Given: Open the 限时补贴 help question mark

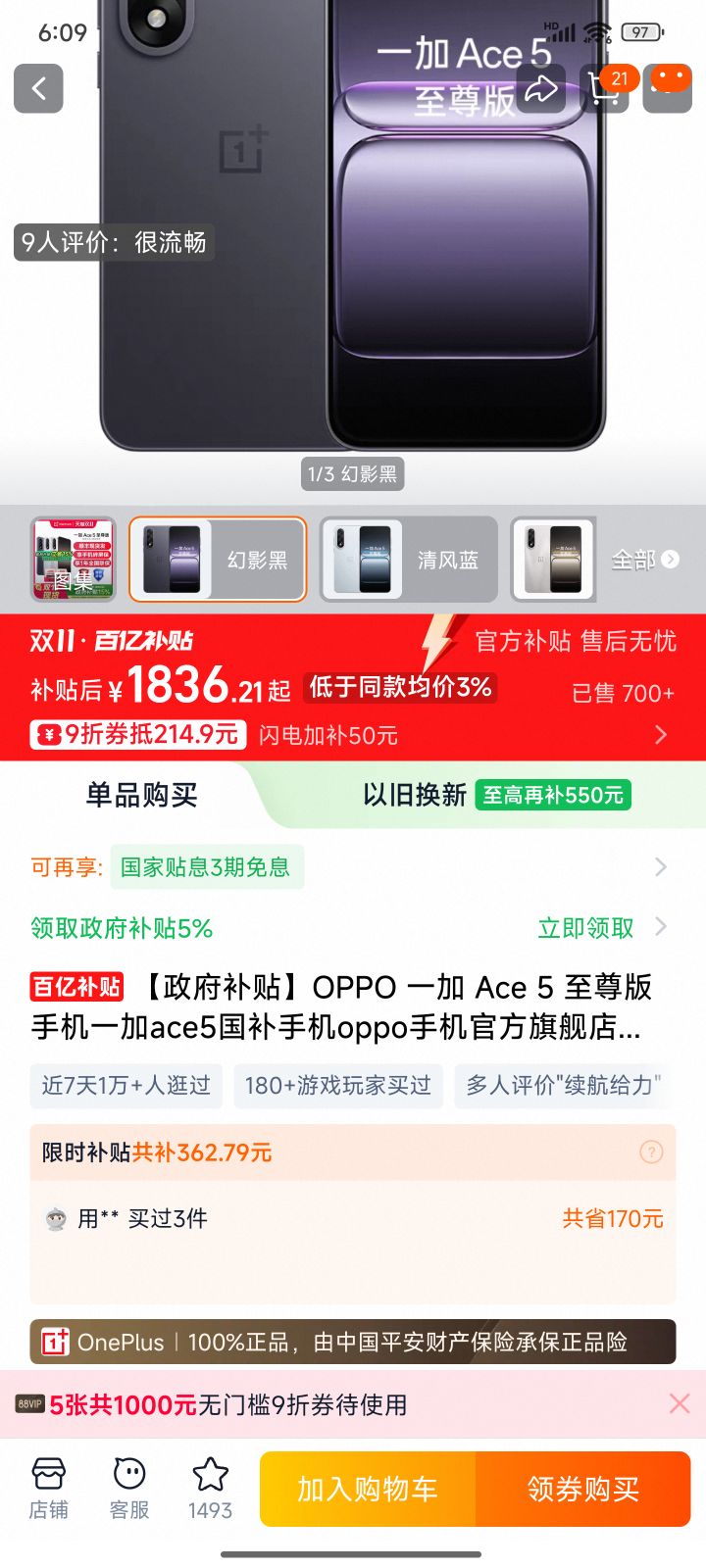Looking at the screenshot, I should (651, 1151).
